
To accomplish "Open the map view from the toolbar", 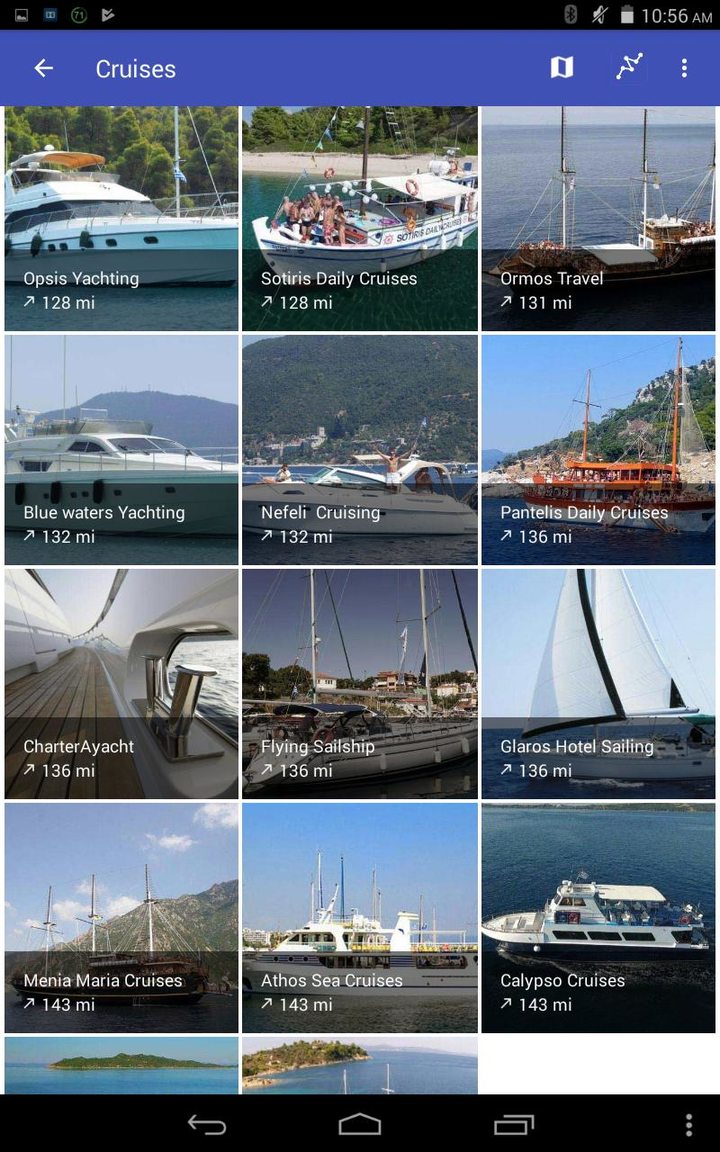I will (x=561, y=68).
